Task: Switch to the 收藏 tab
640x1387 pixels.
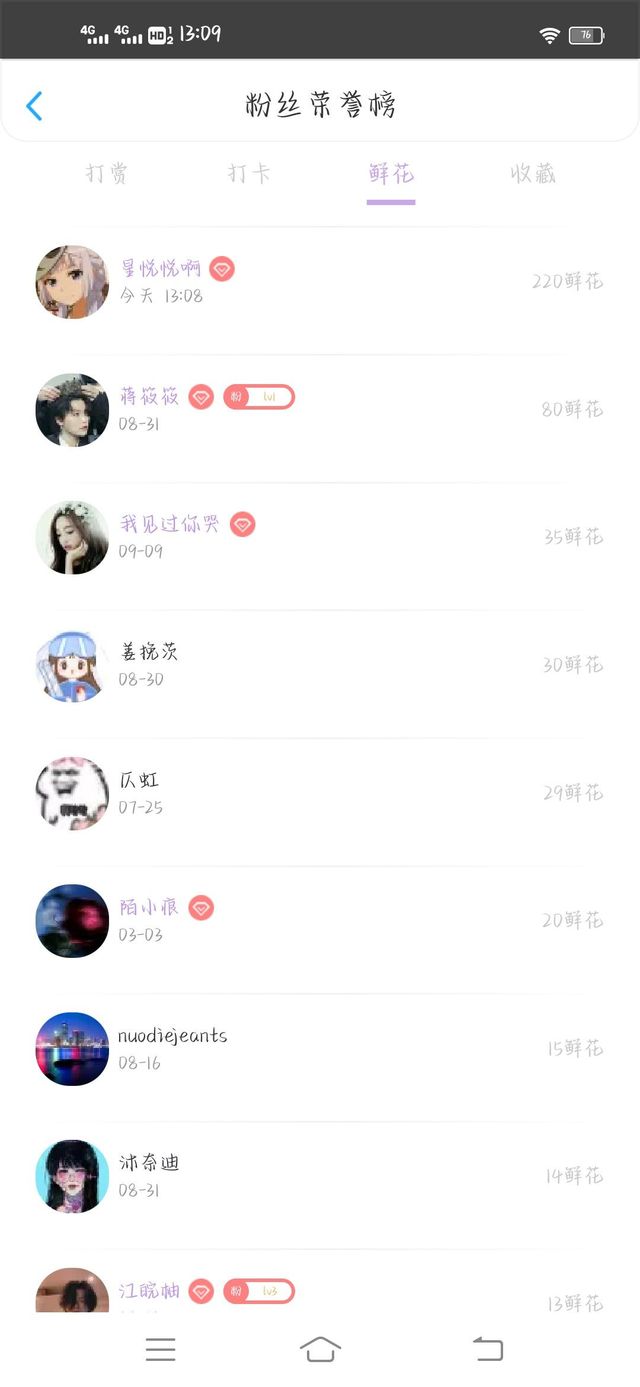Action: (533, 174)
